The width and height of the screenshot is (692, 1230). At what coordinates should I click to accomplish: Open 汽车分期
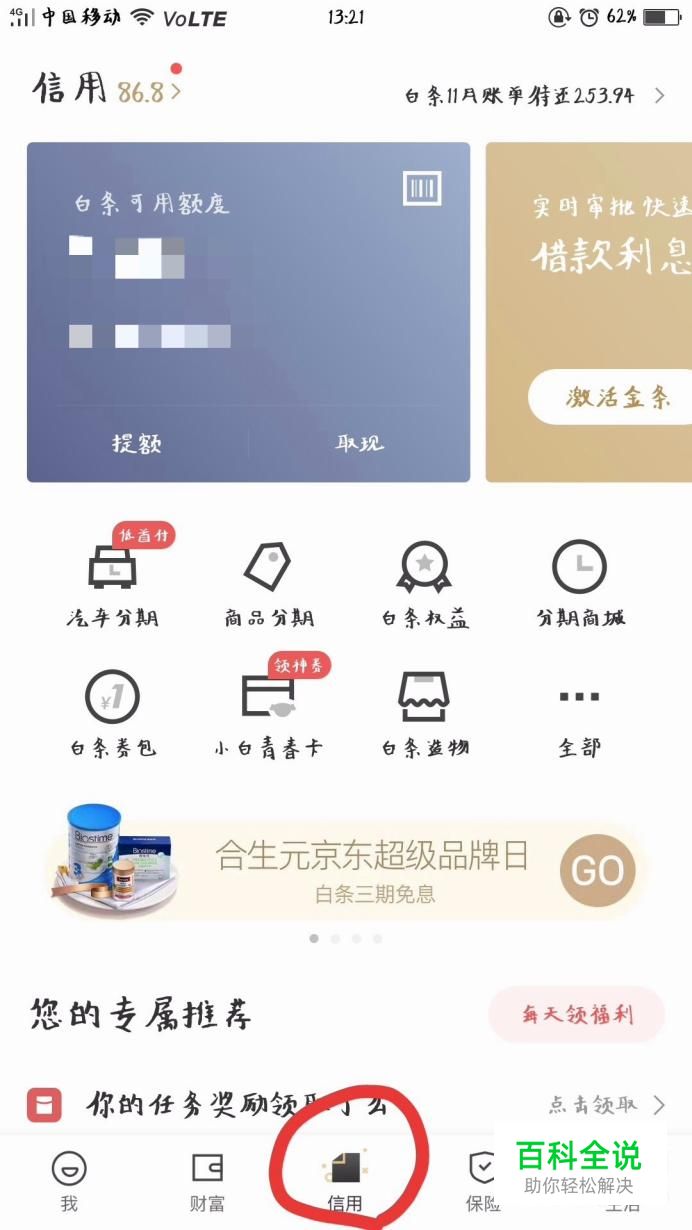coord(113,585)
